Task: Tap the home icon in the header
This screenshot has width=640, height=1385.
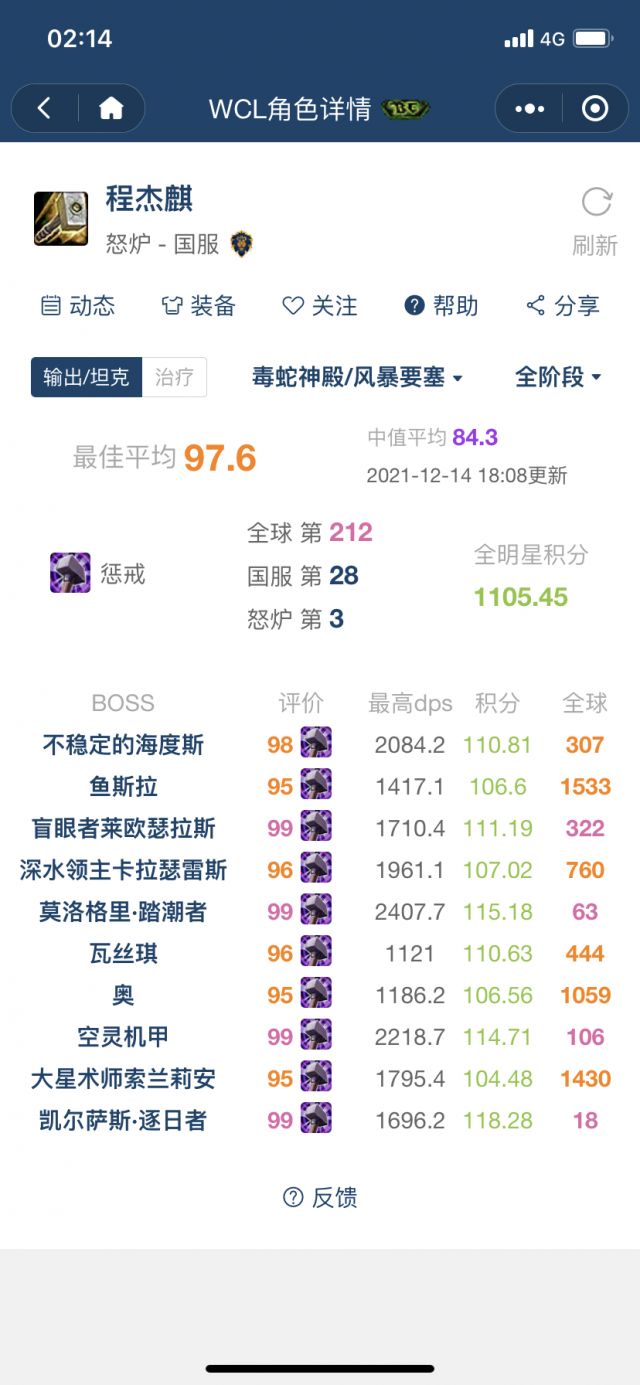Action: (111, 108)
